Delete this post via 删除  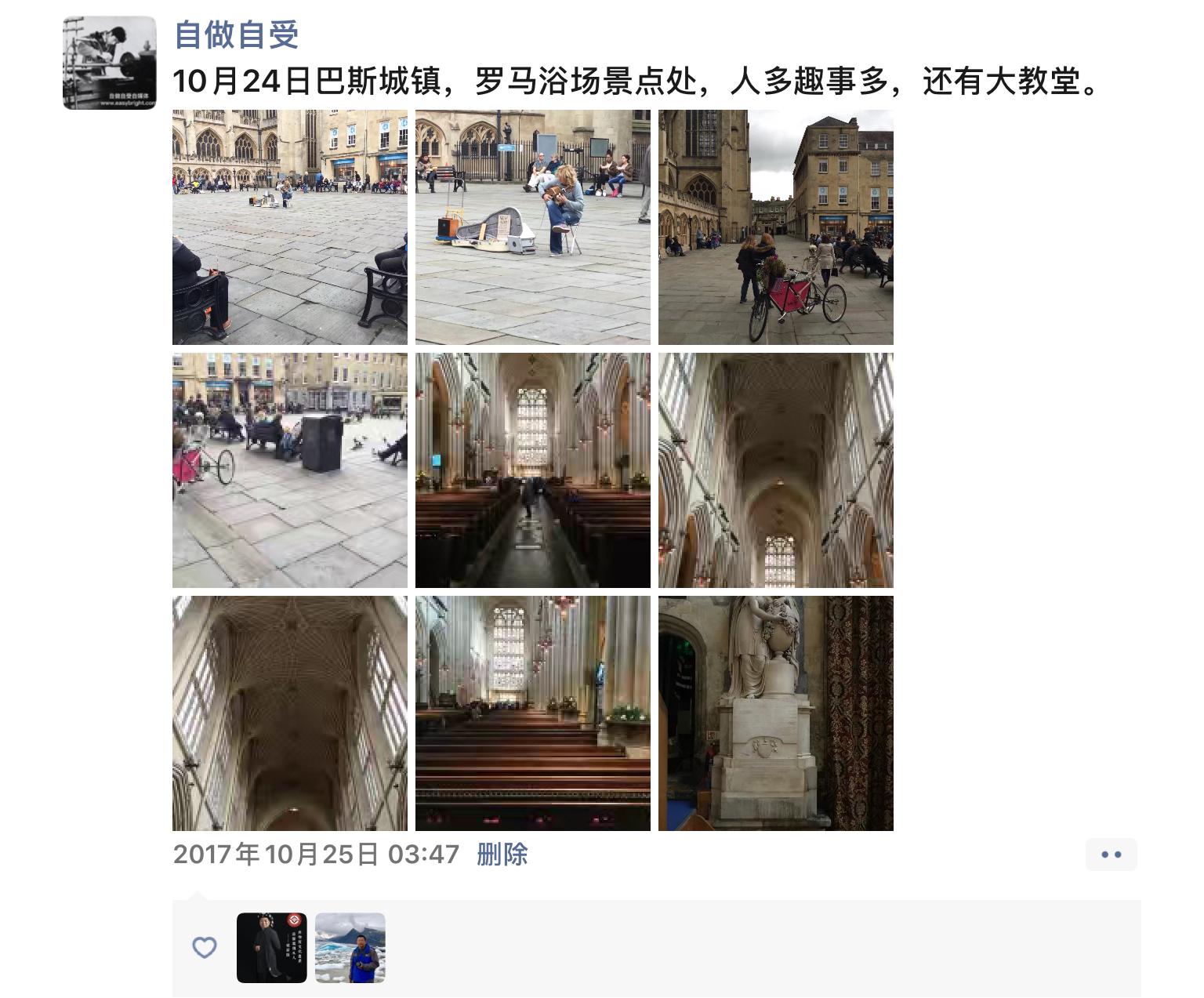pyautogui.click(x=502, y=854)
